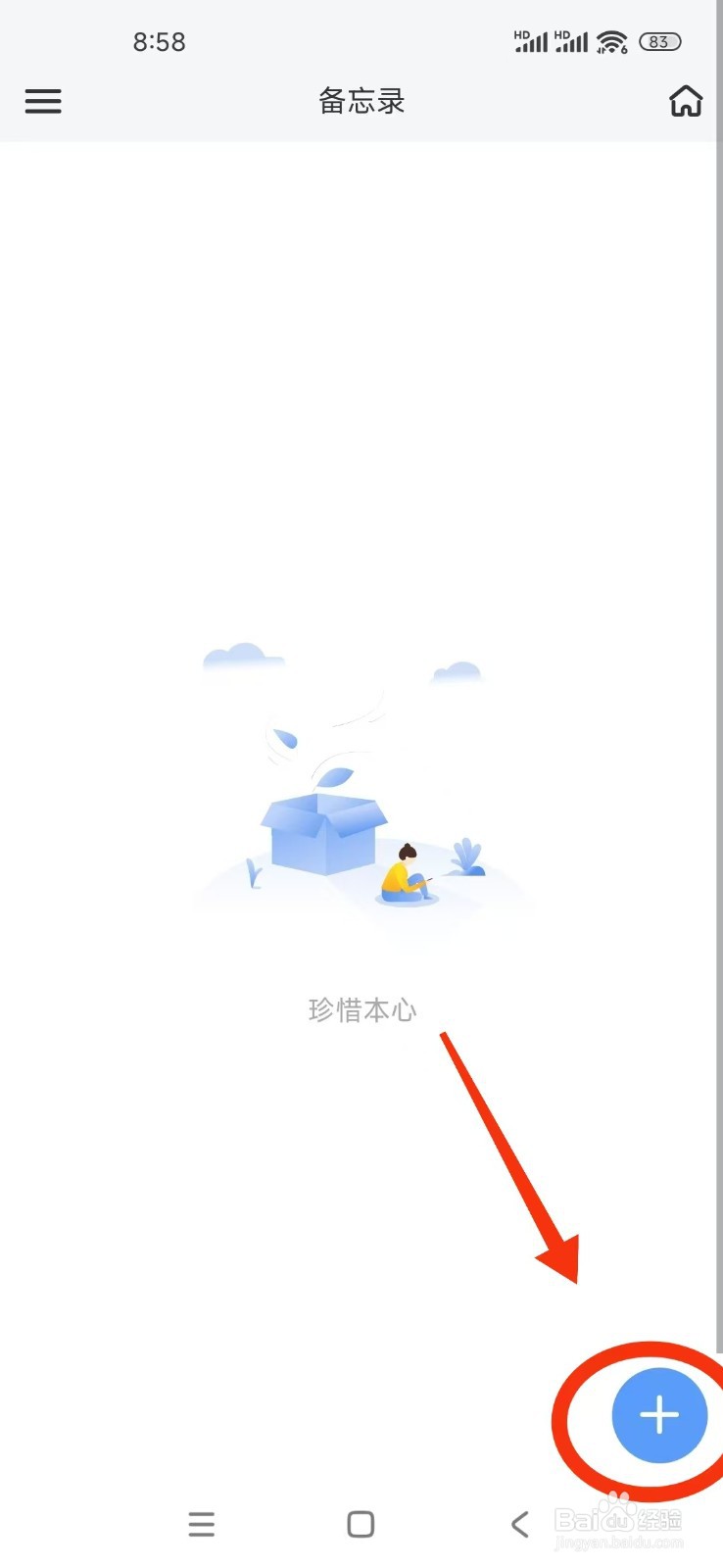The image size is (723, 1568).
Task: Tap the clock showing 8:58
Action: [x=159, y=41]
